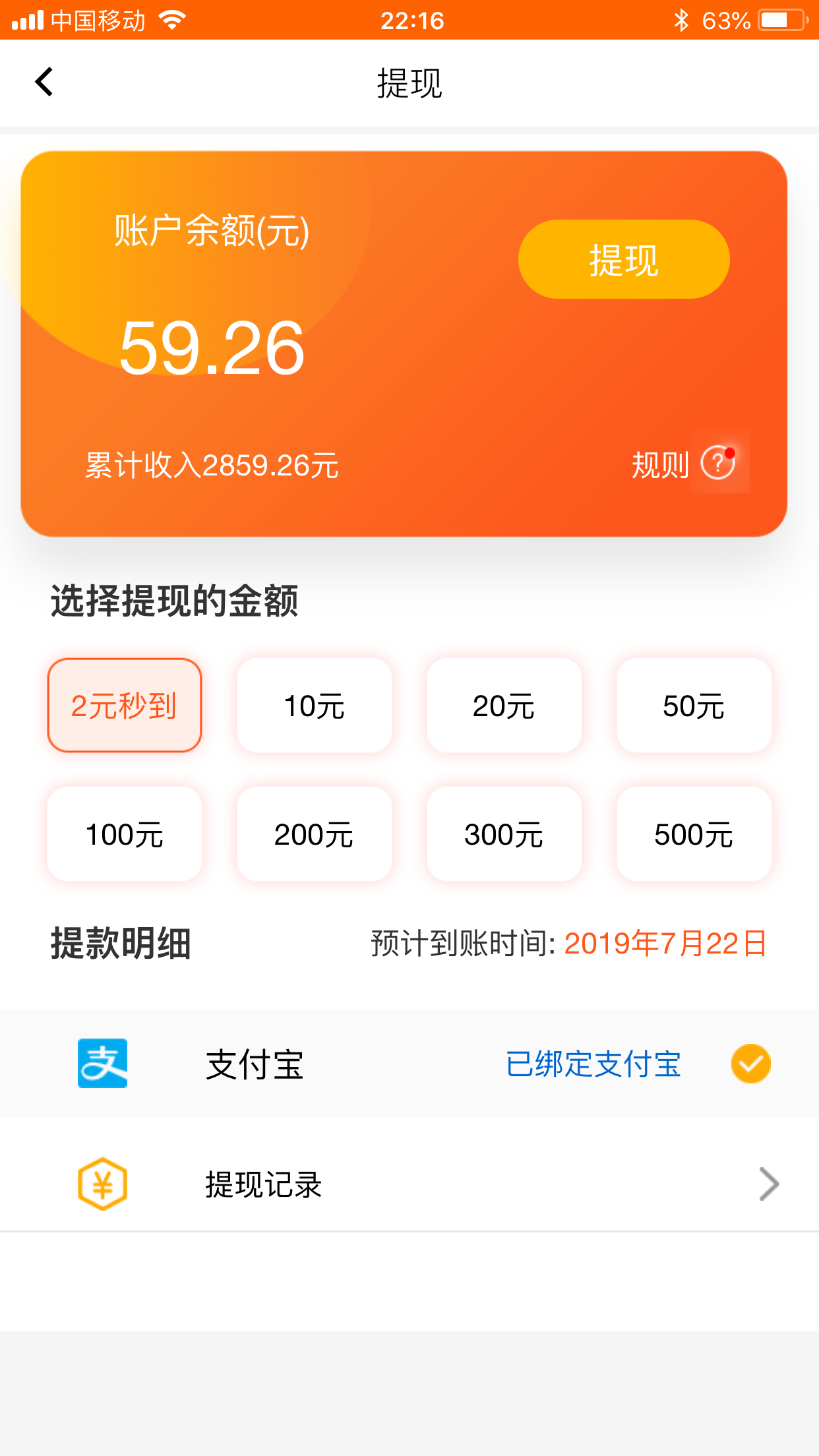Select the 10元 withdrawal amount
Image resolution: width=819 pixels, height=1456 pixels.
coord(314,704)
